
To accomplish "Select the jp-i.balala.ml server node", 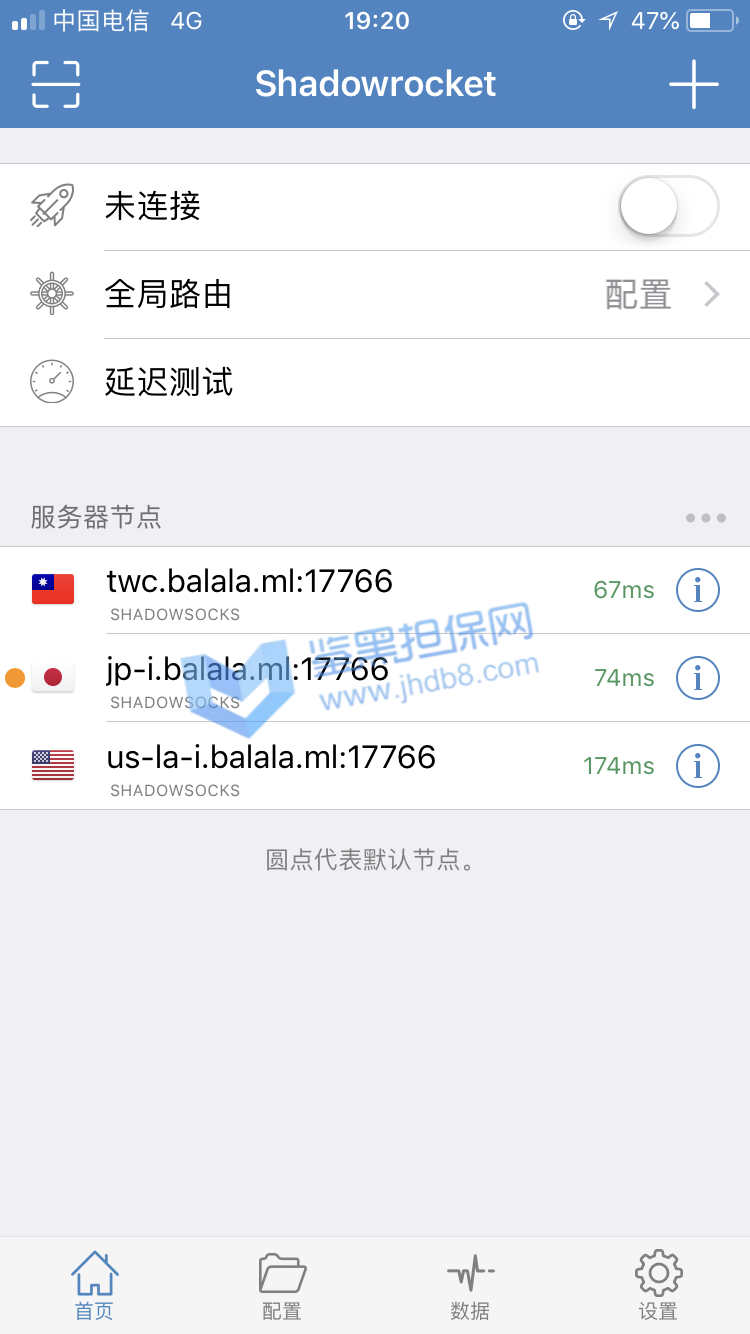I will pos(300,678).
